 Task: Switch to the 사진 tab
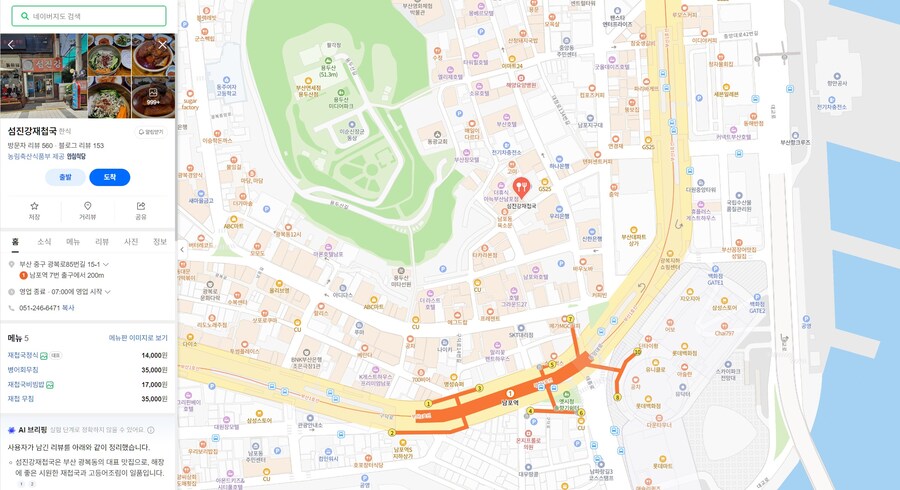pos(131,241)
